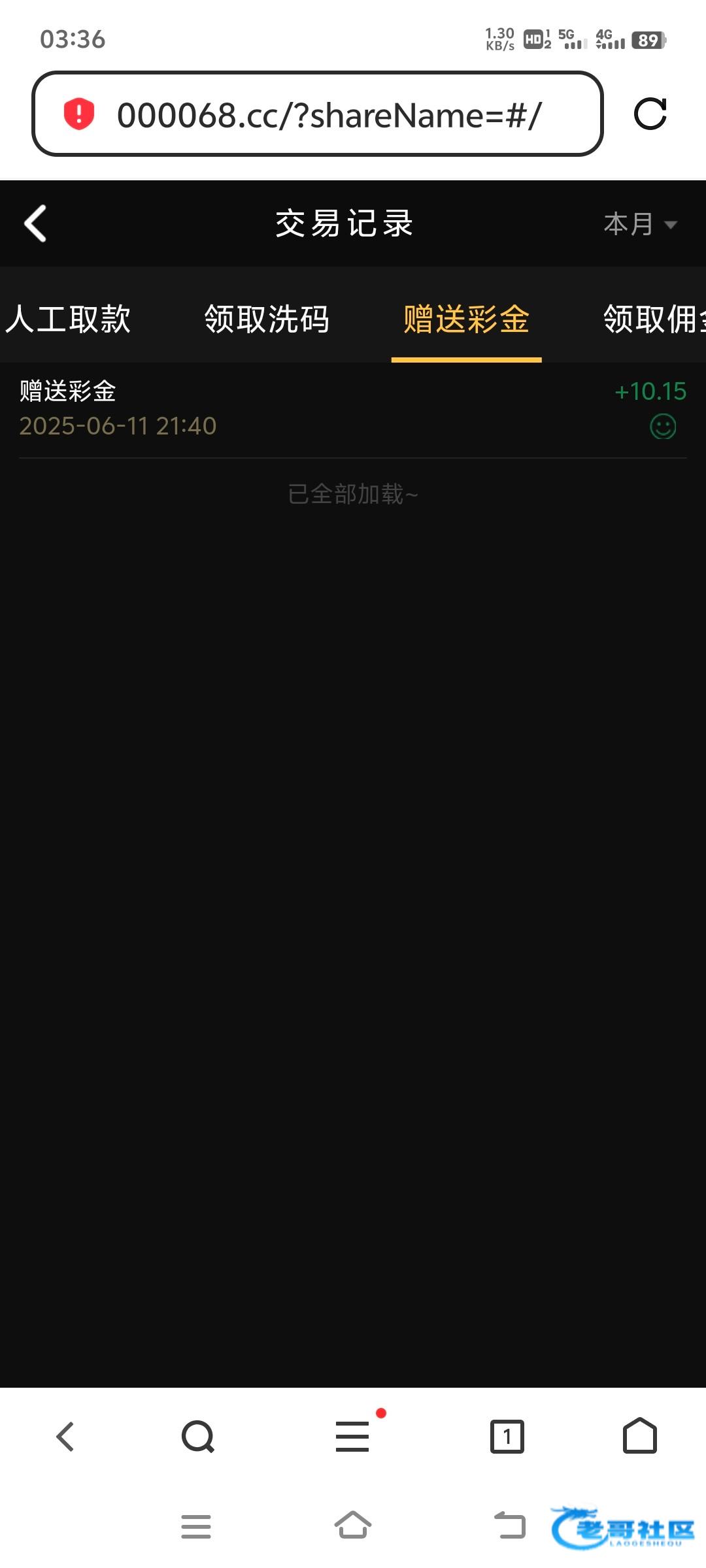Open system recent apps
This screenshot has width=706, height=1568.
(195, 1527)
